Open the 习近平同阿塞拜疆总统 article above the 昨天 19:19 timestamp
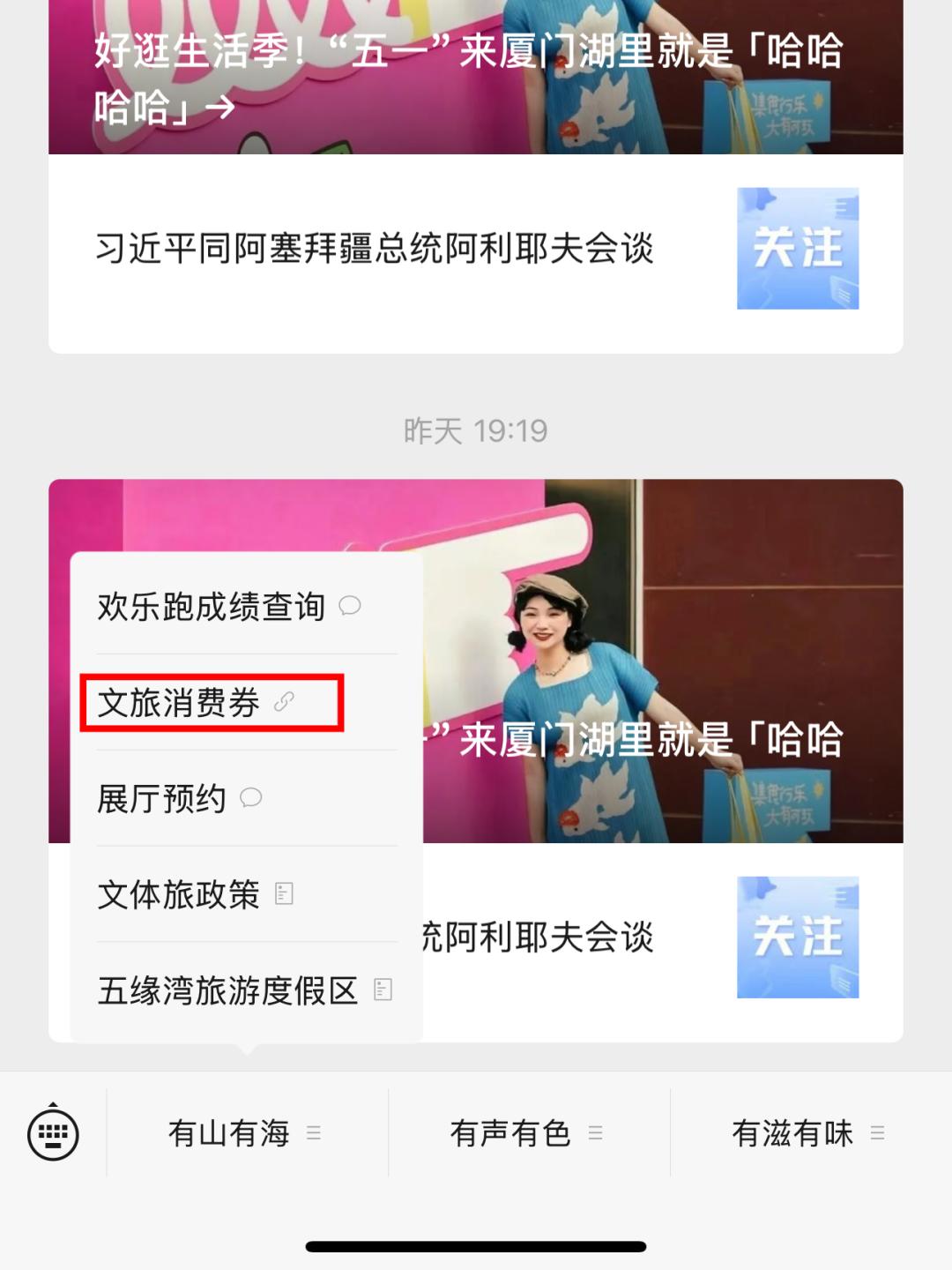 click(375, 250)
